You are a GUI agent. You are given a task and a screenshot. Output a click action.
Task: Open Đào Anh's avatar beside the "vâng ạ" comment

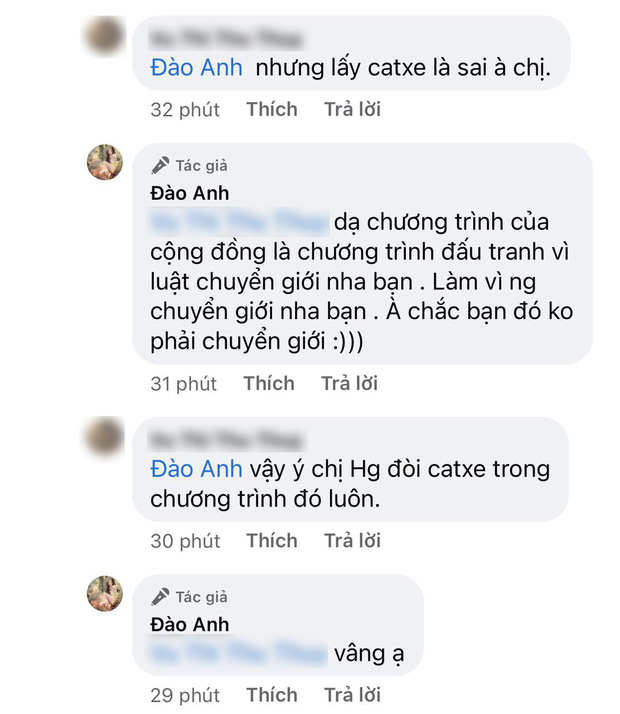[x=104, y=594]
